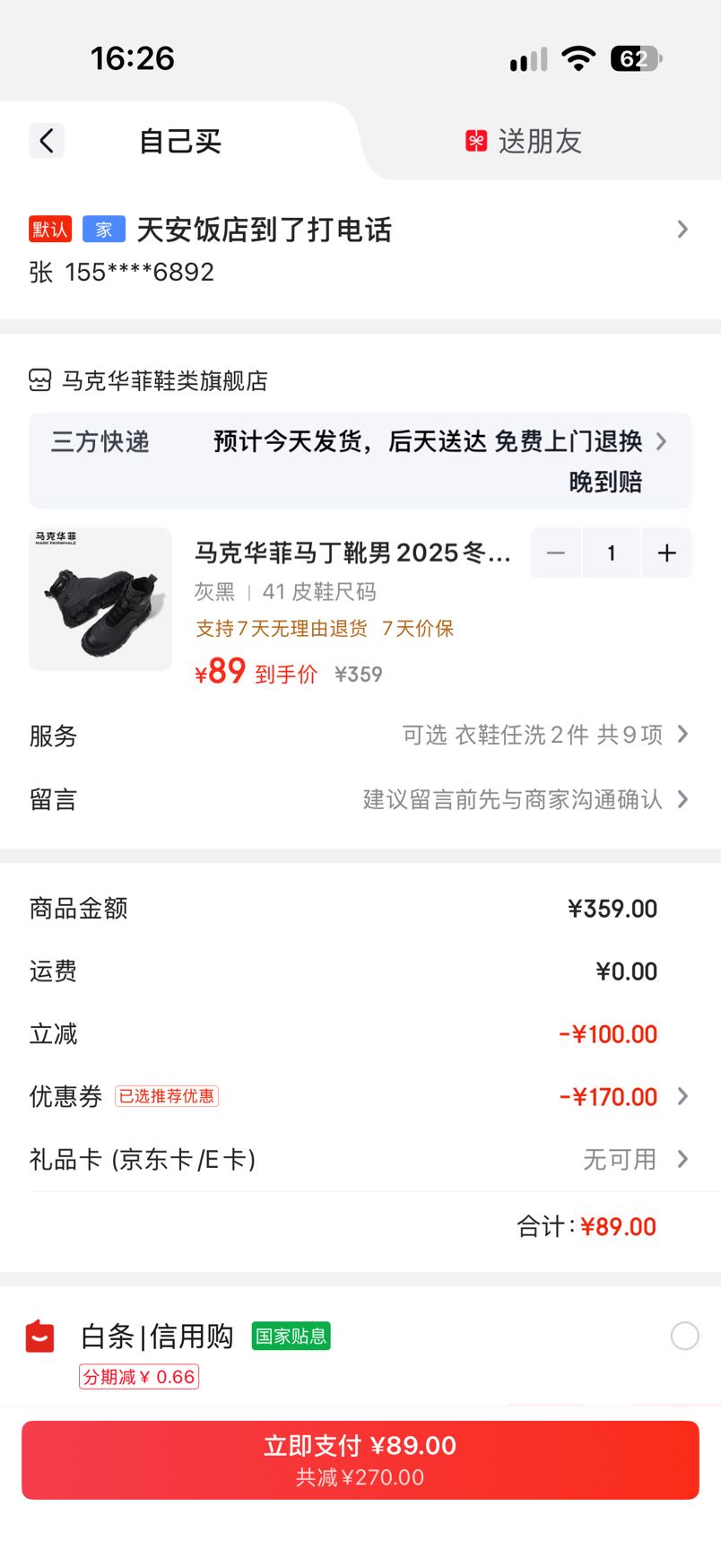
Task: Open the delivery address 天安饭店到了打电话
Action: click(360, 249)
